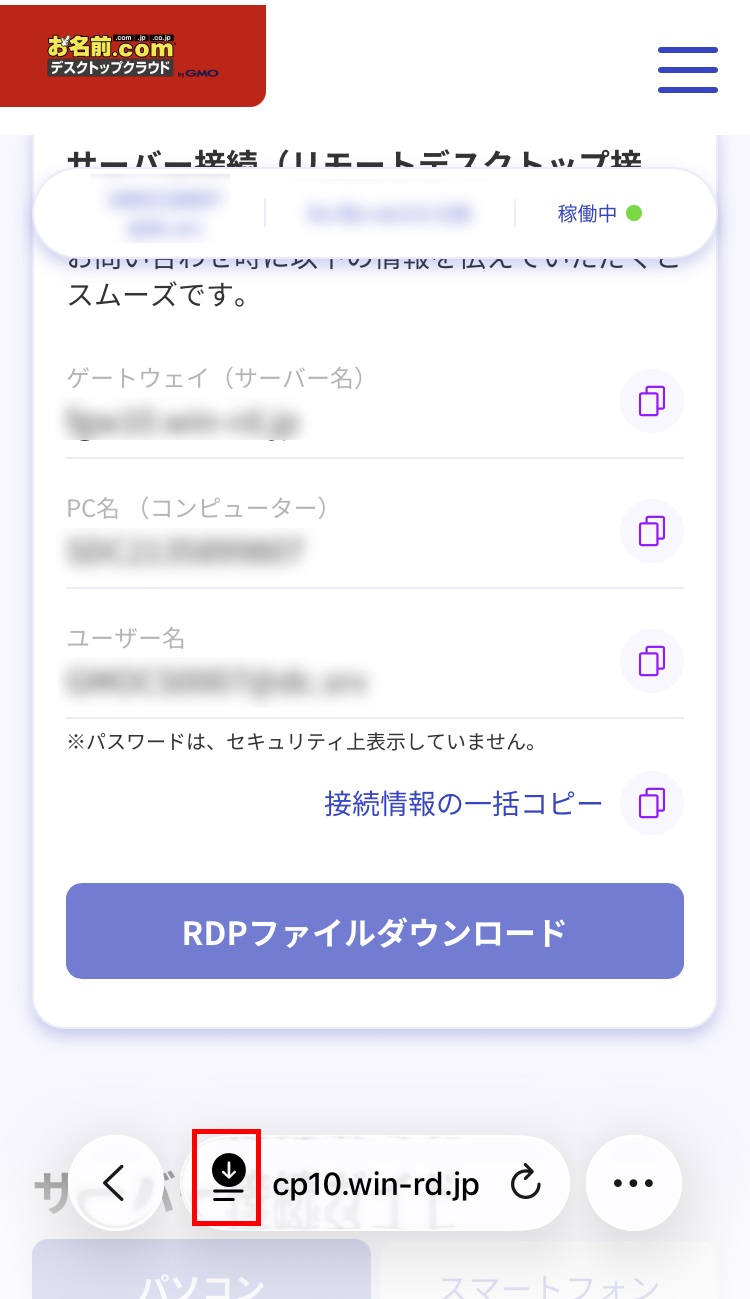Click the お名前.com デスクトップクラウド logo
Screen dimensions: 750x1299
coord(132,55)
